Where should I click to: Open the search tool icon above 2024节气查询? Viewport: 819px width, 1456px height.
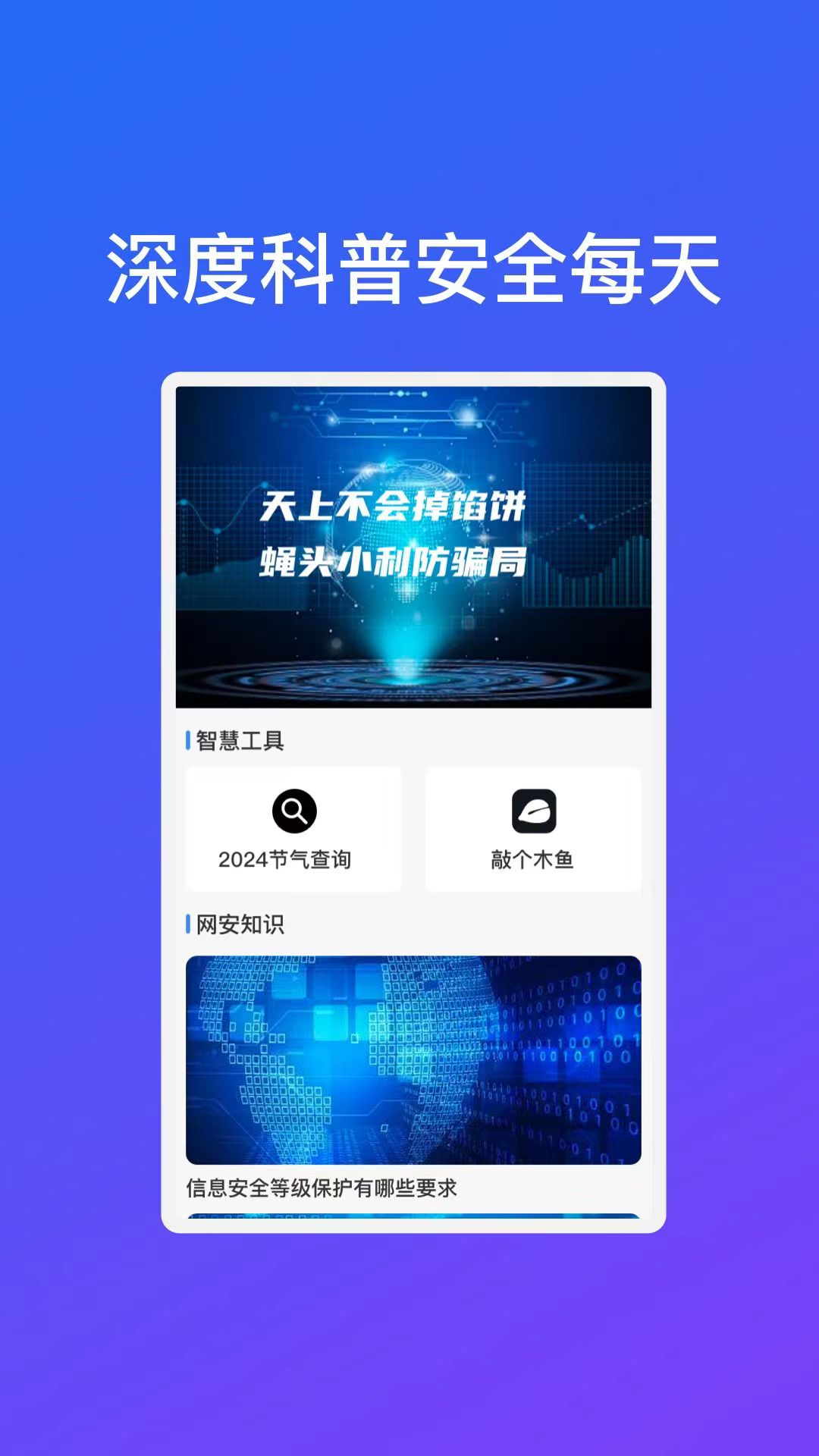(x=295, y=810)
